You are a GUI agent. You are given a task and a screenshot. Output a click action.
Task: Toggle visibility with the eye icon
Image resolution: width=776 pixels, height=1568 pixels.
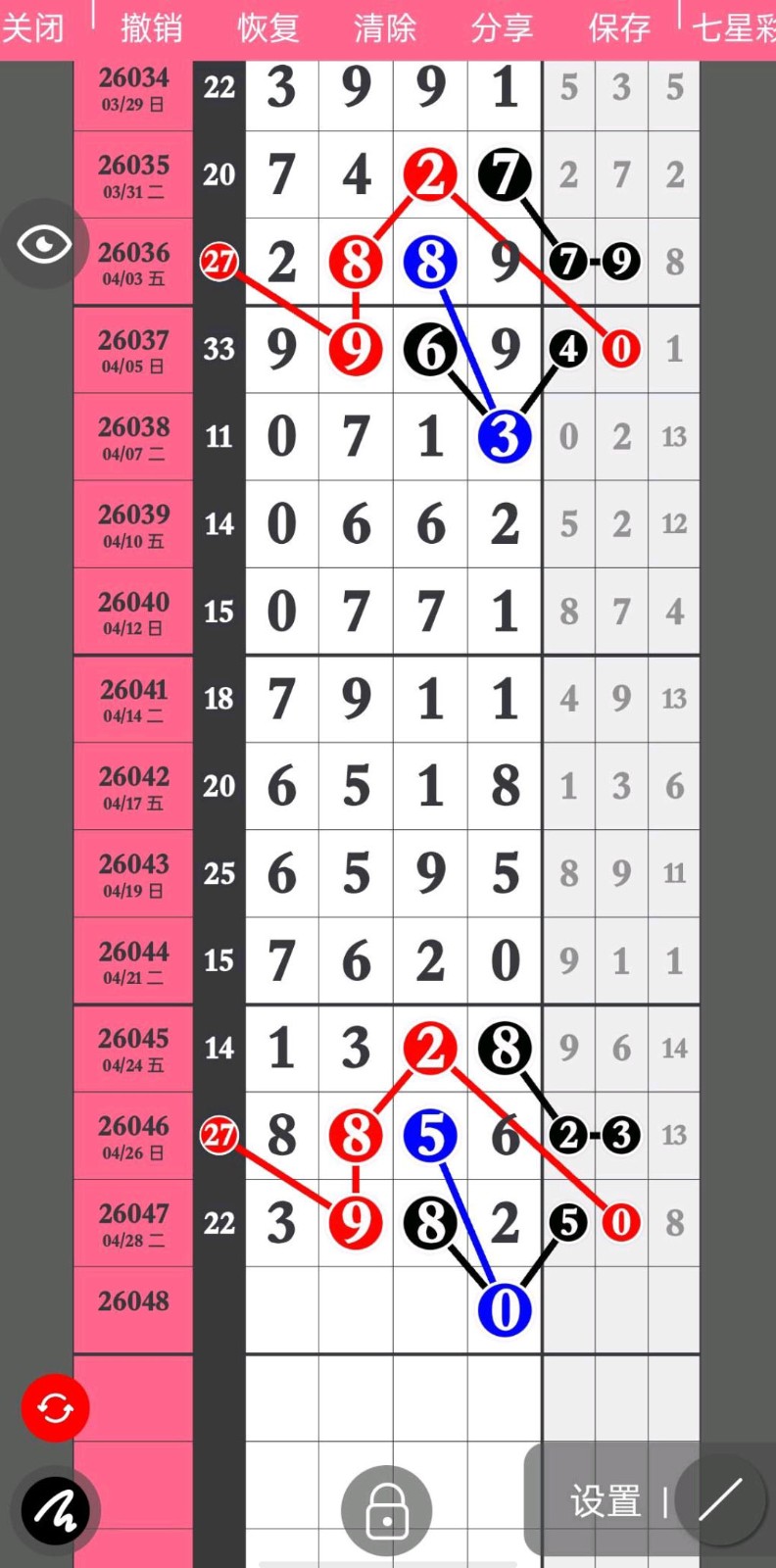(44, 244)
